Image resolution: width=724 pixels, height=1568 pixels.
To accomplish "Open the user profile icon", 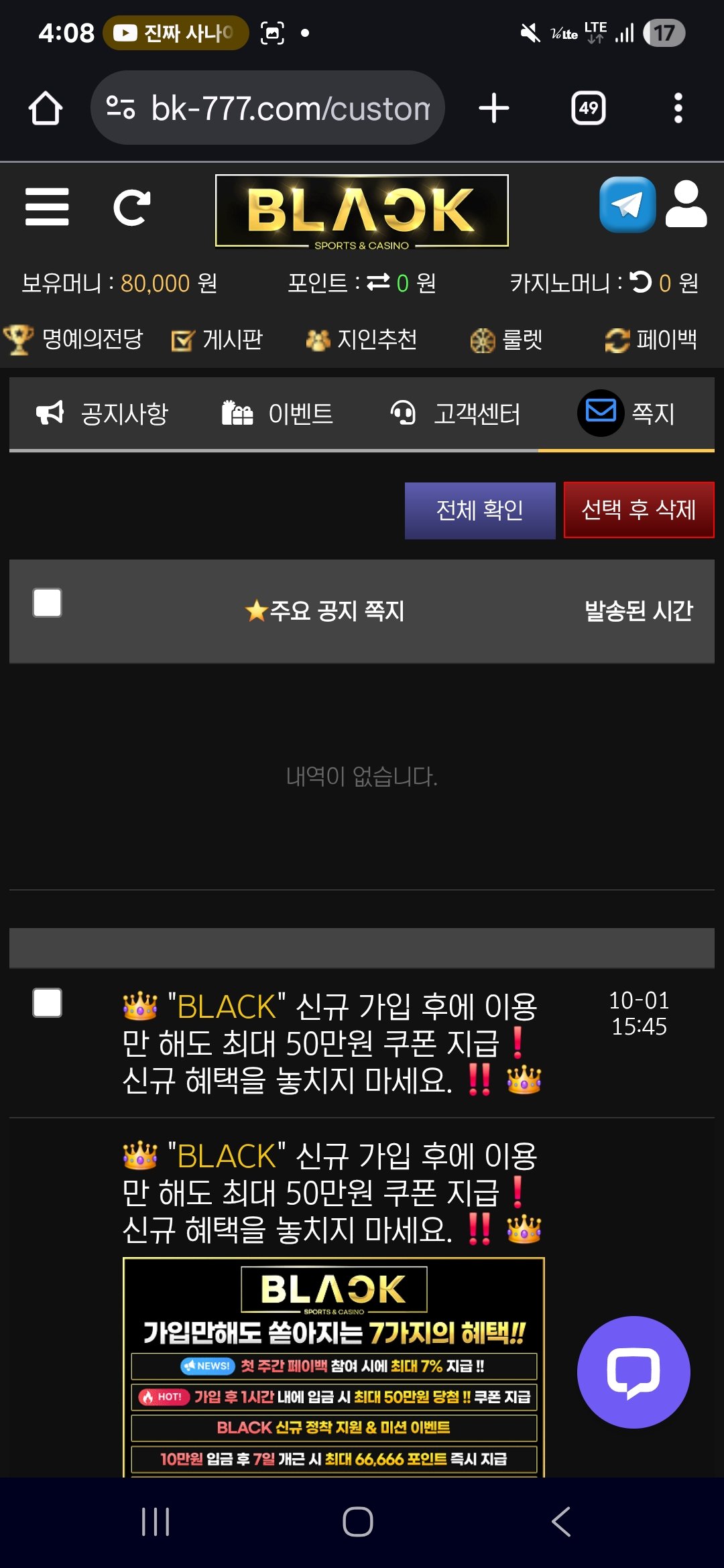I will tap(686, 205).
